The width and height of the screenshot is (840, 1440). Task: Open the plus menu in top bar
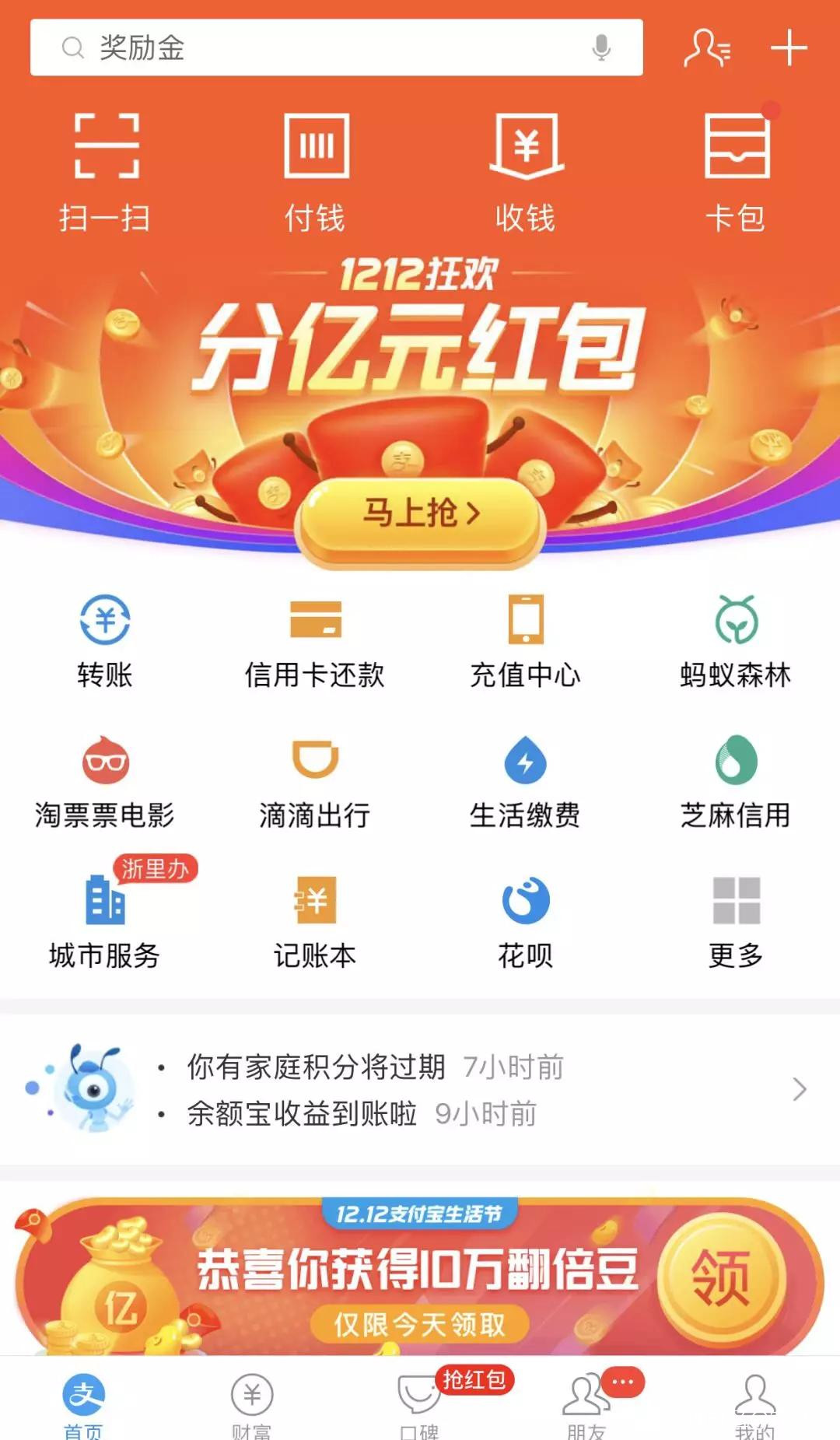tap(789, 47)
